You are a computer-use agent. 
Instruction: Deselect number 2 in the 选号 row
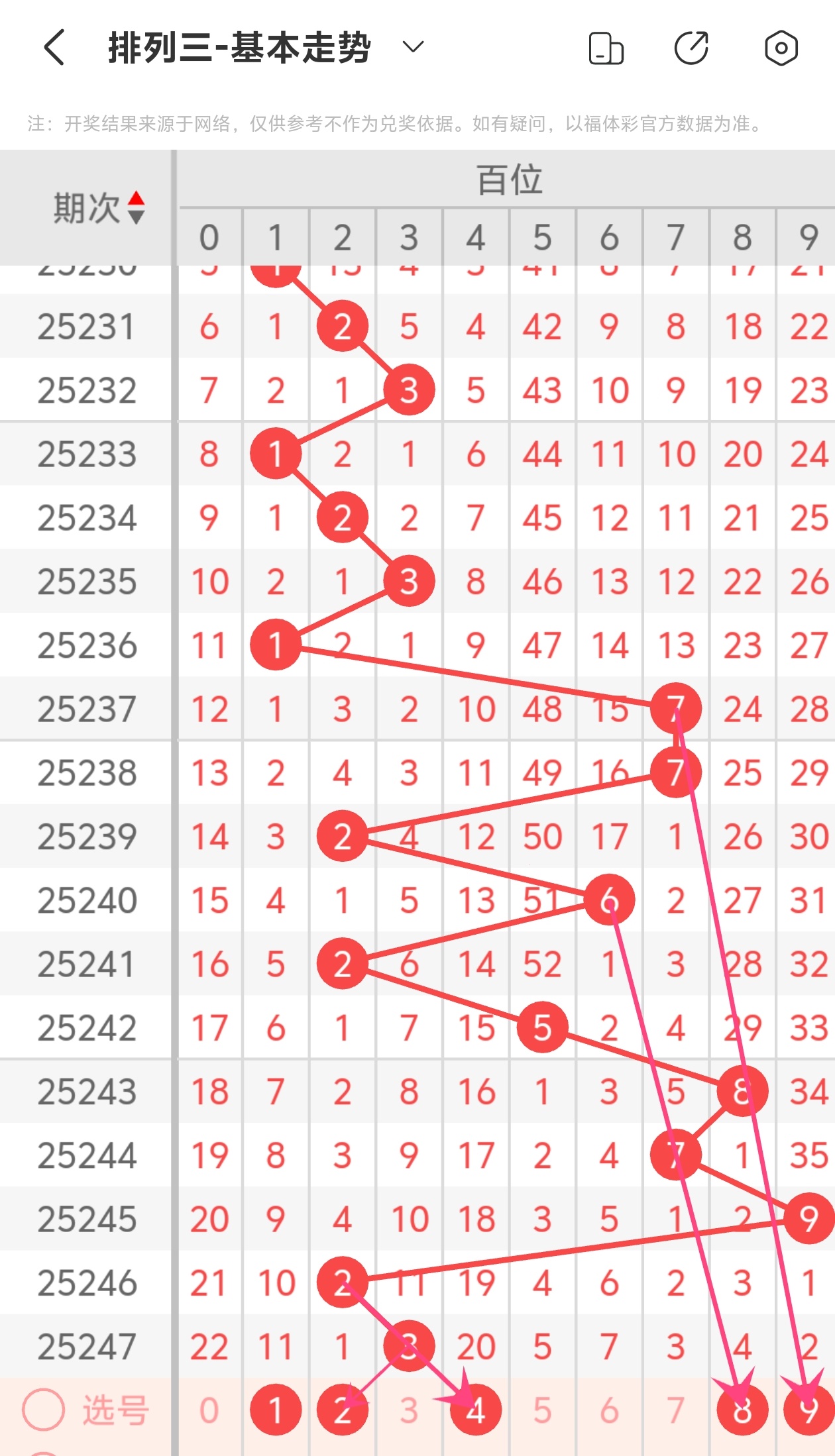[x=342, y=1410]
